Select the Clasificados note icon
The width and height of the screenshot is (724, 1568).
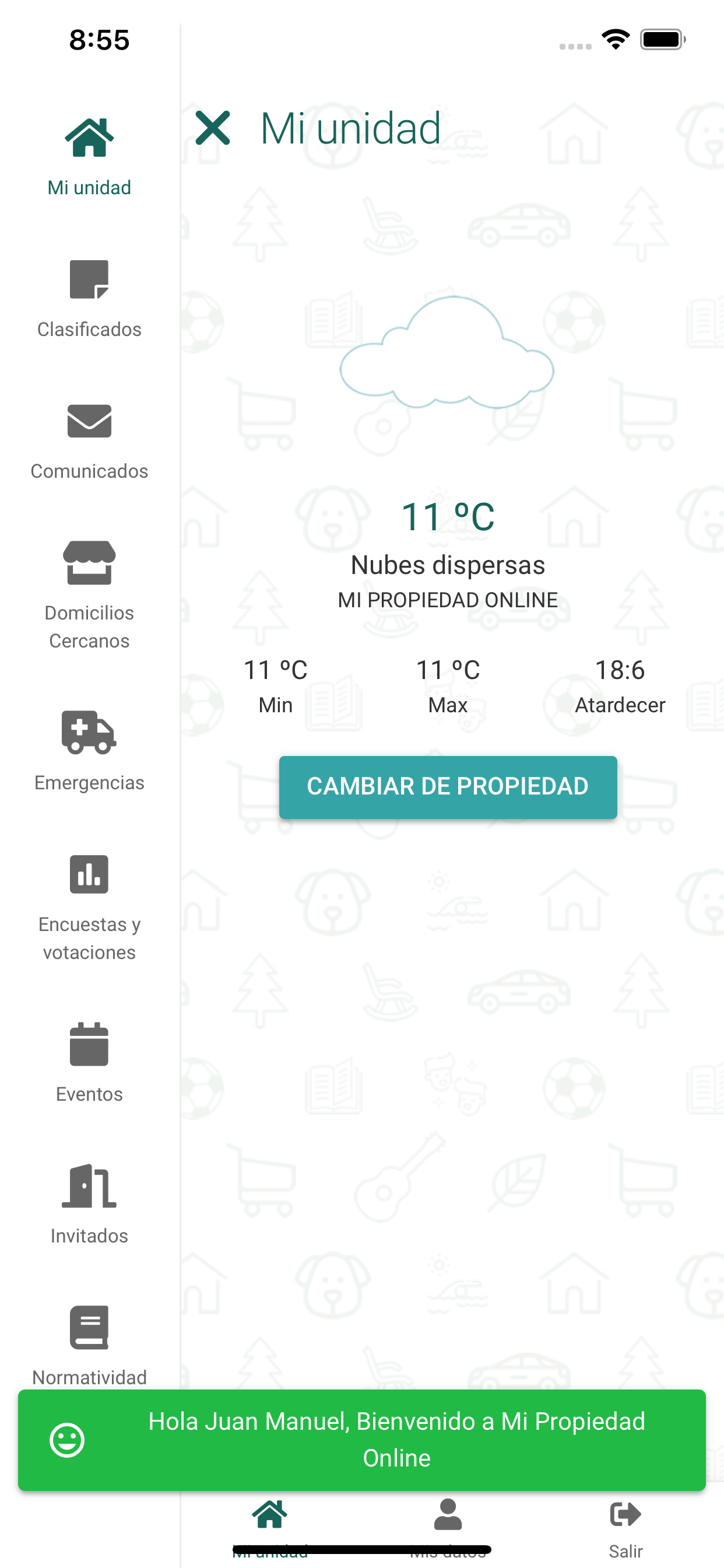pyautogui.click(x=89, y=280)
